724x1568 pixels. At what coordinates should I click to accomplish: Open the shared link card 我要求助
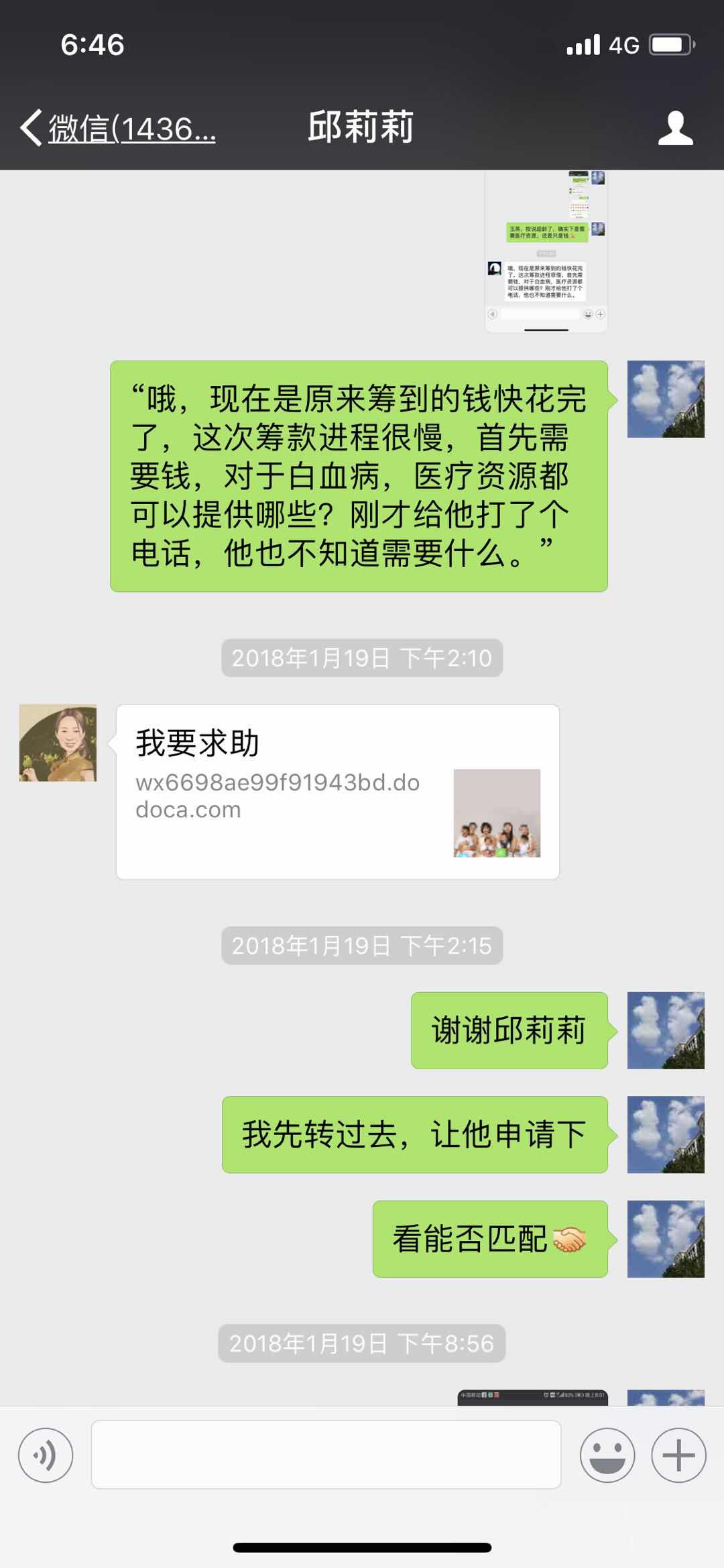point(337,791)
